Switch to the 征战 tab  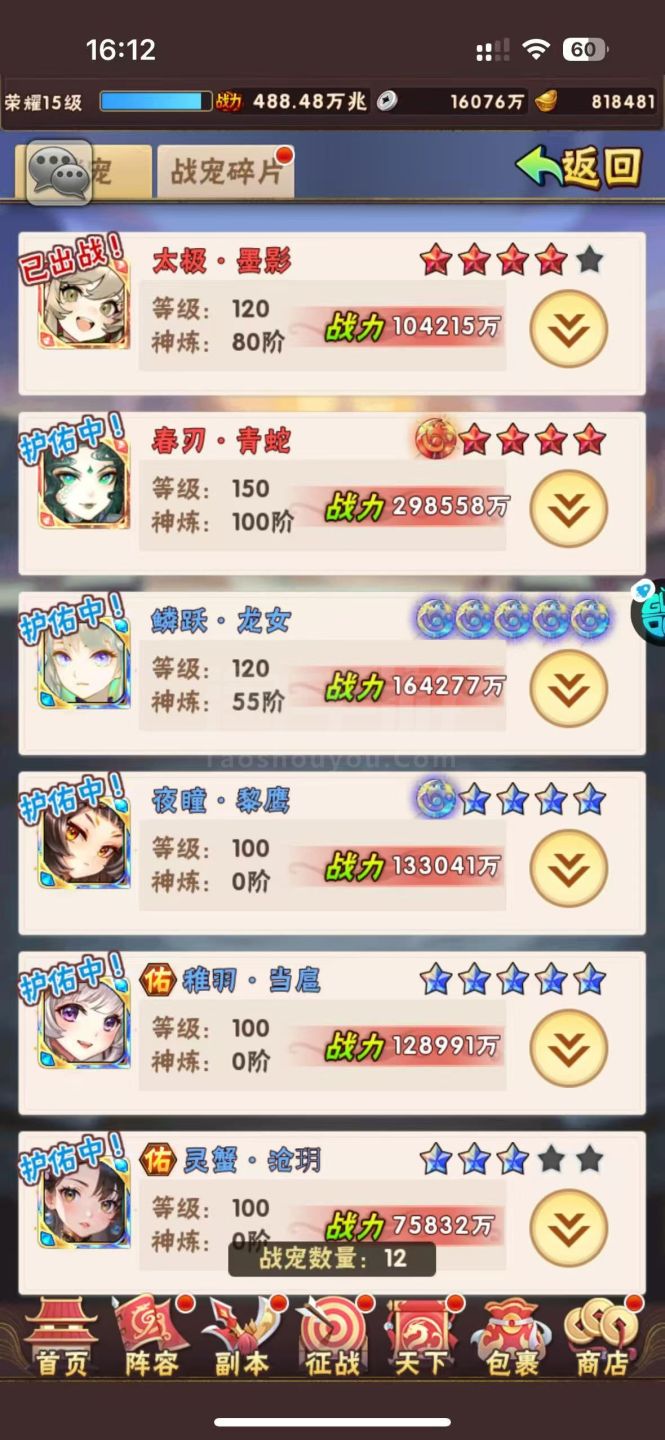[x=332, y=1337]
